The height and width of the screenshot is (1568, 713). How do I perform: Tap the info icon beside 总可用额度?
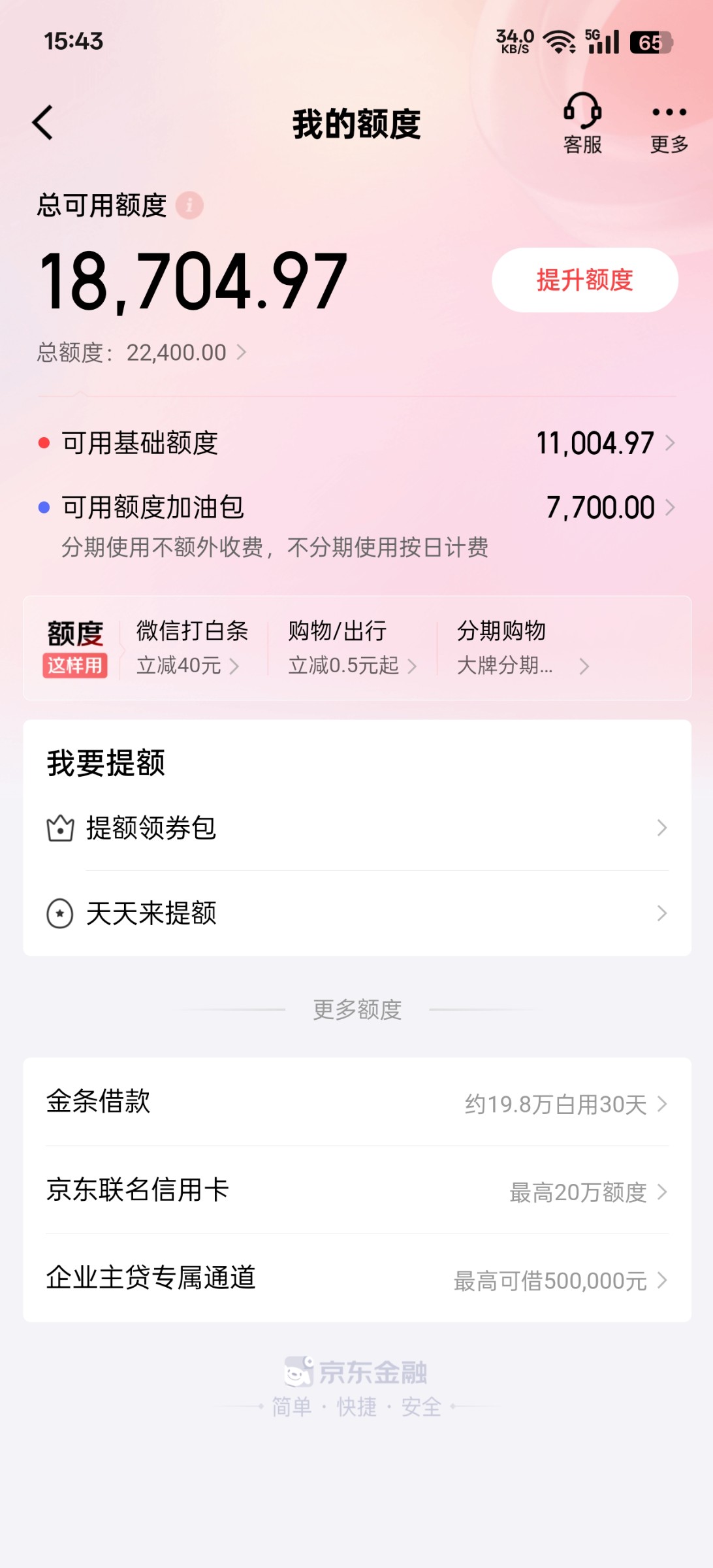[189, 206]
